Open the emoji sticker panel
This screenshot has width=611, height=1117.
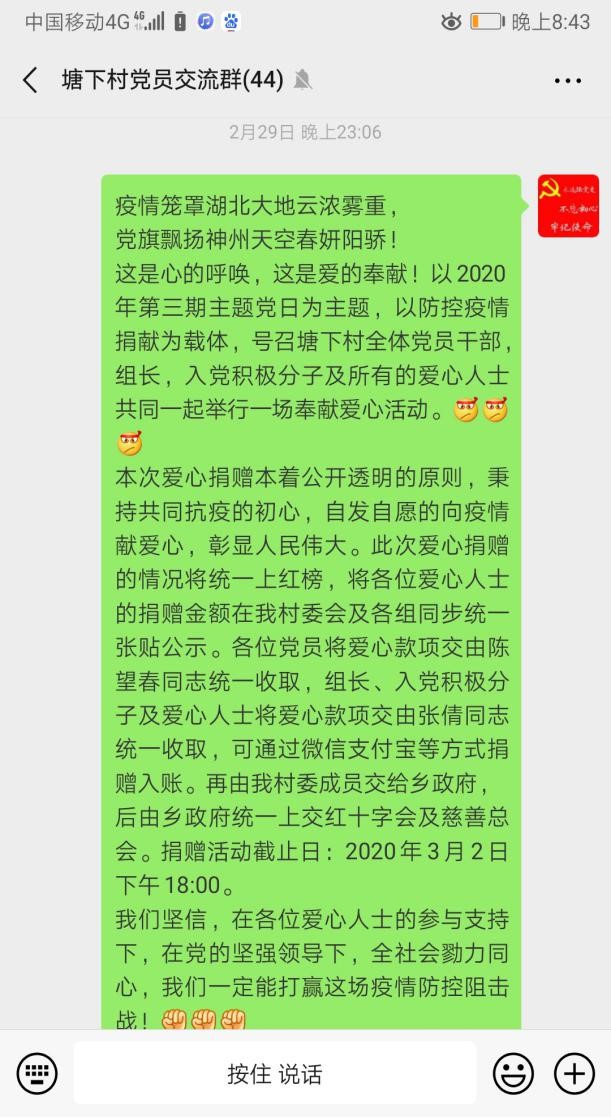point(513,1074)
